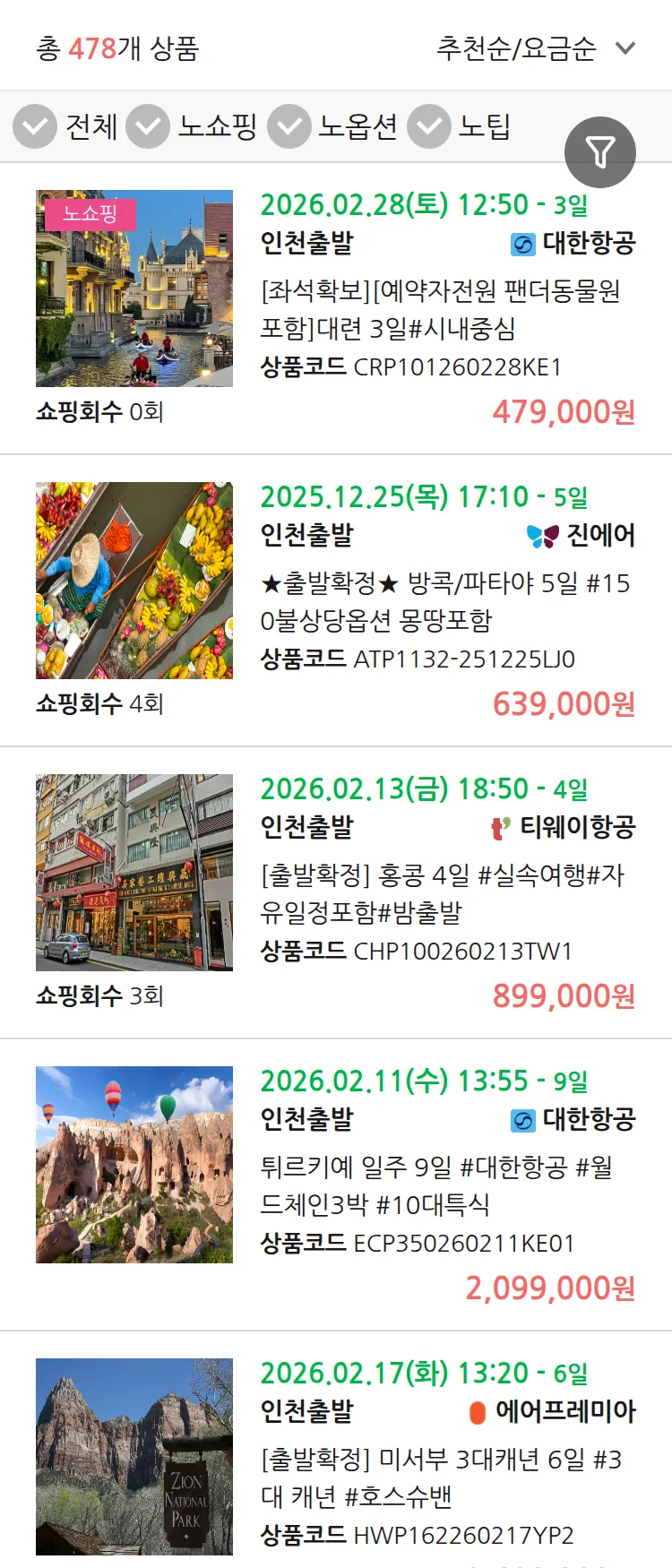The height and width of the screenshot is (1568, 672).
Task: Open the filter funnel icon
Action: click(x=600, y=151)
